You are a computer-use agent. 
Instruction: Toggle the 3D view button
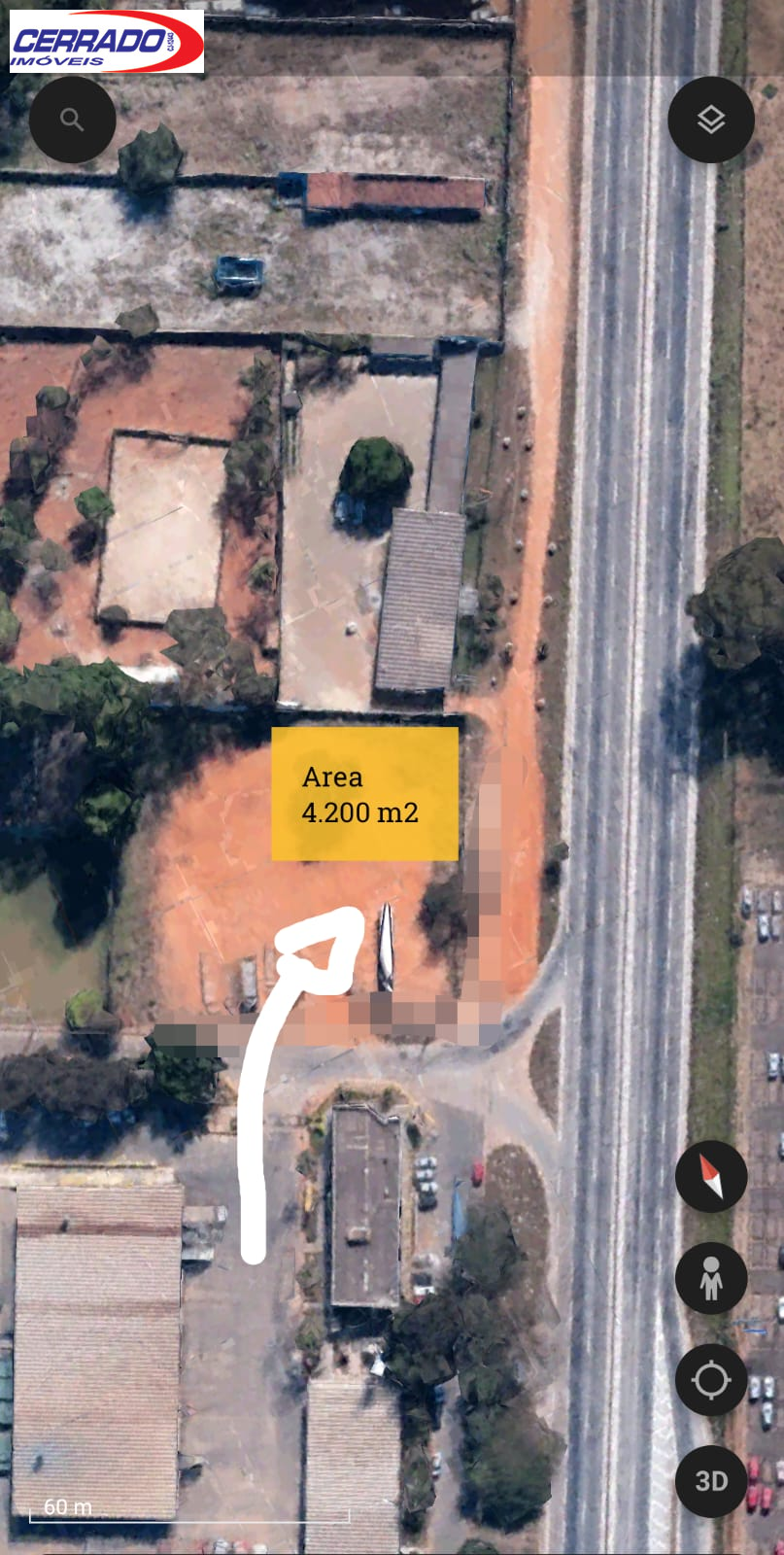(711, 1480)
